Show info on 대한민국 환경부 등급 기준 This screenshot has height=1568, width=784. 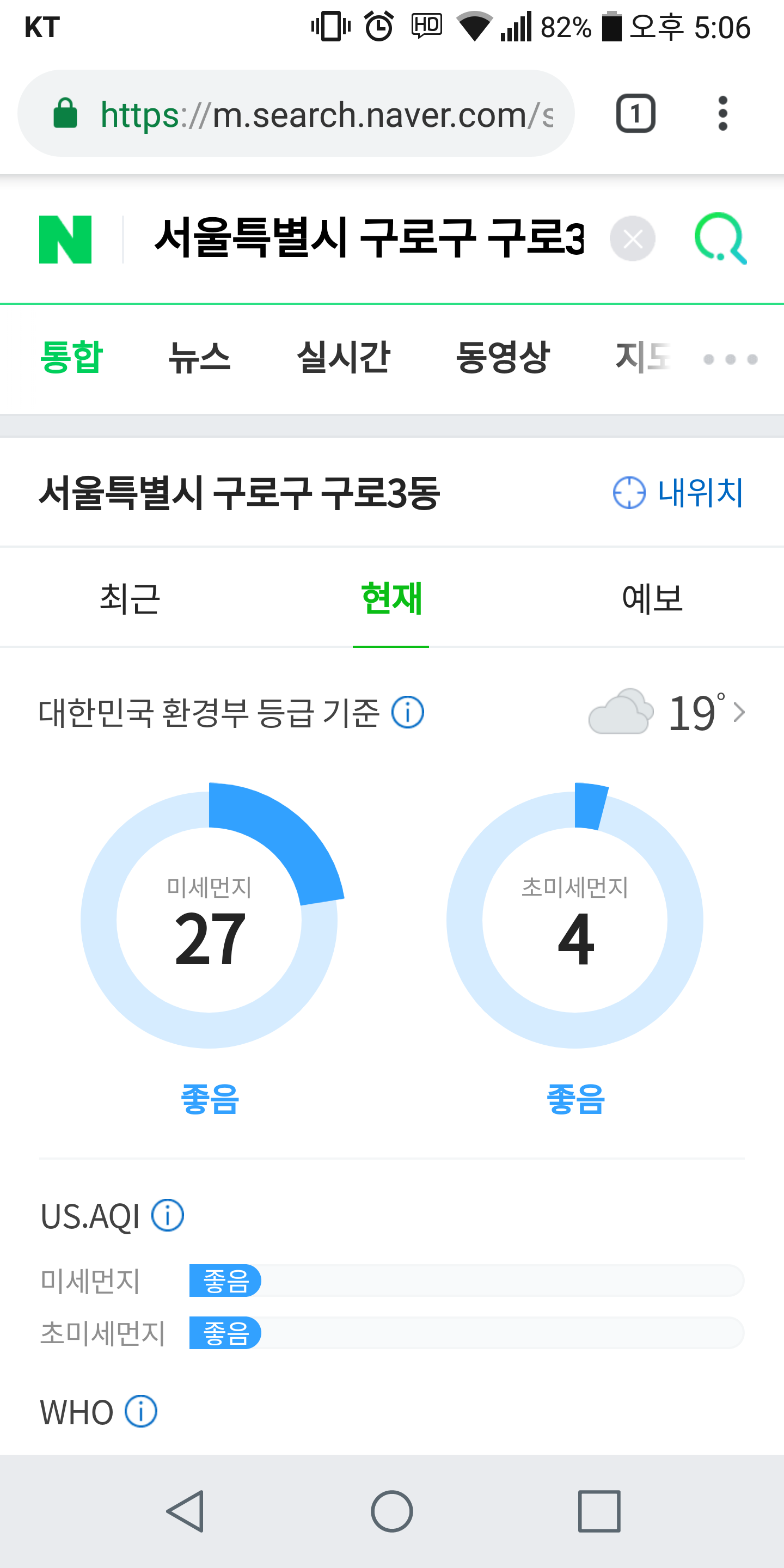pos(408,712)
